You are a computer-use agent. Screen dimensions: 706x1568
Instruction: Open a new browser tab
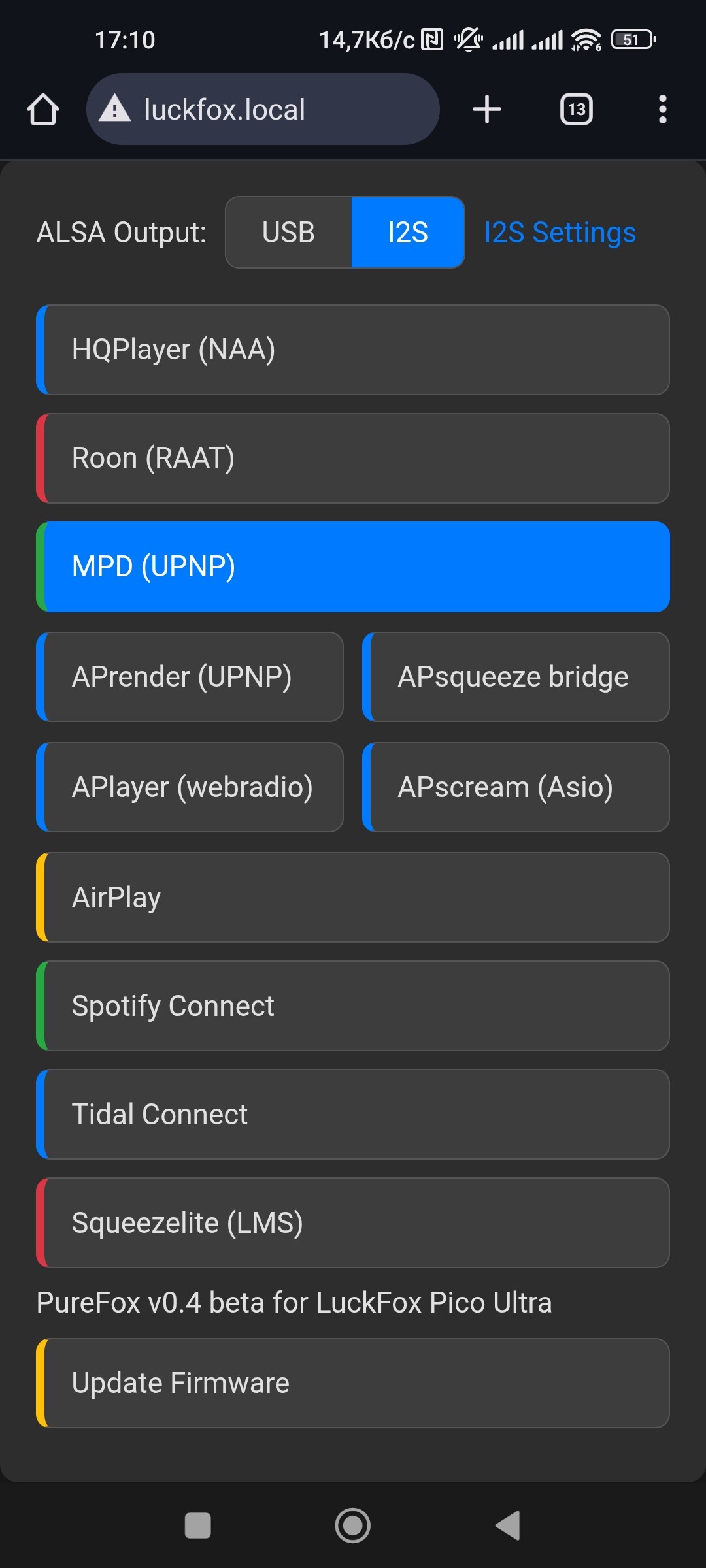coord(487,109)
